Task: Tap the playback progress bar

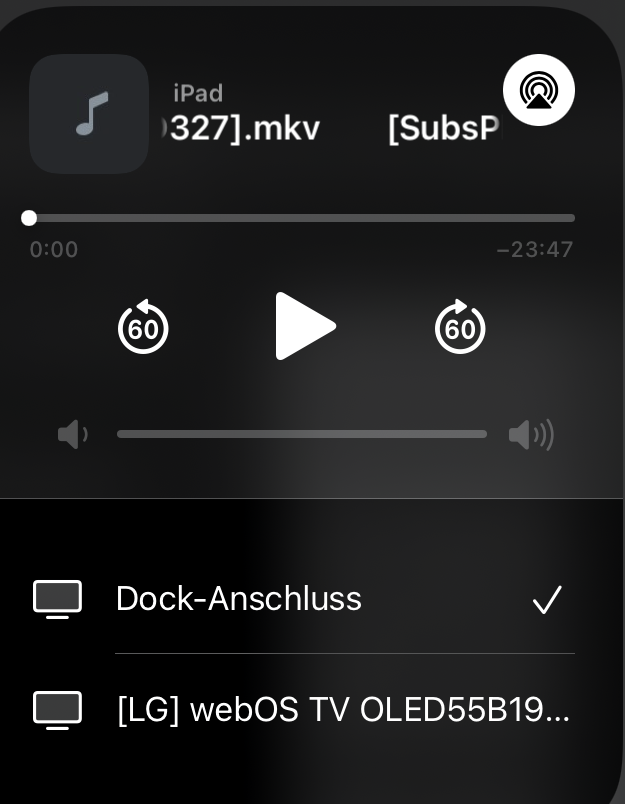Action: (x=302, y=218)
